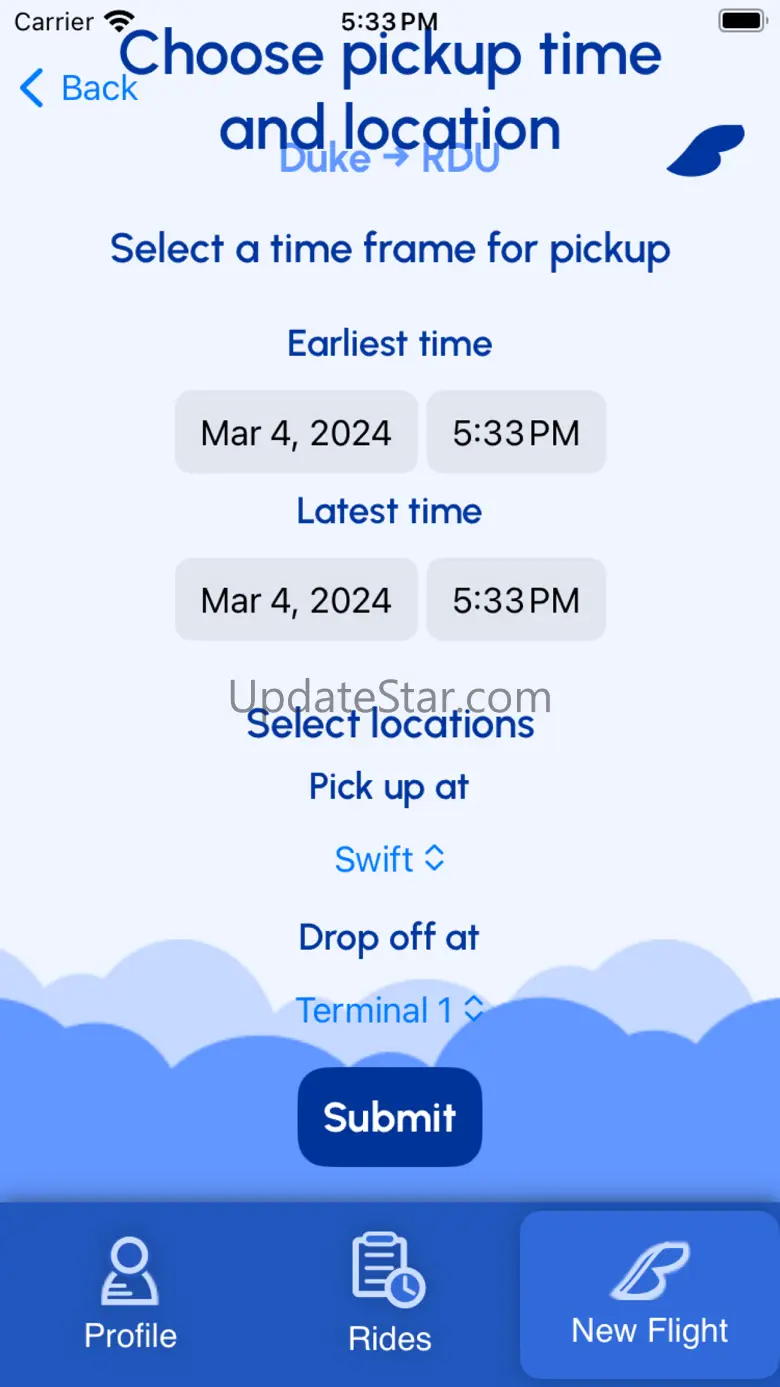Set the latest pickup clock time

[x=516, y=600]
